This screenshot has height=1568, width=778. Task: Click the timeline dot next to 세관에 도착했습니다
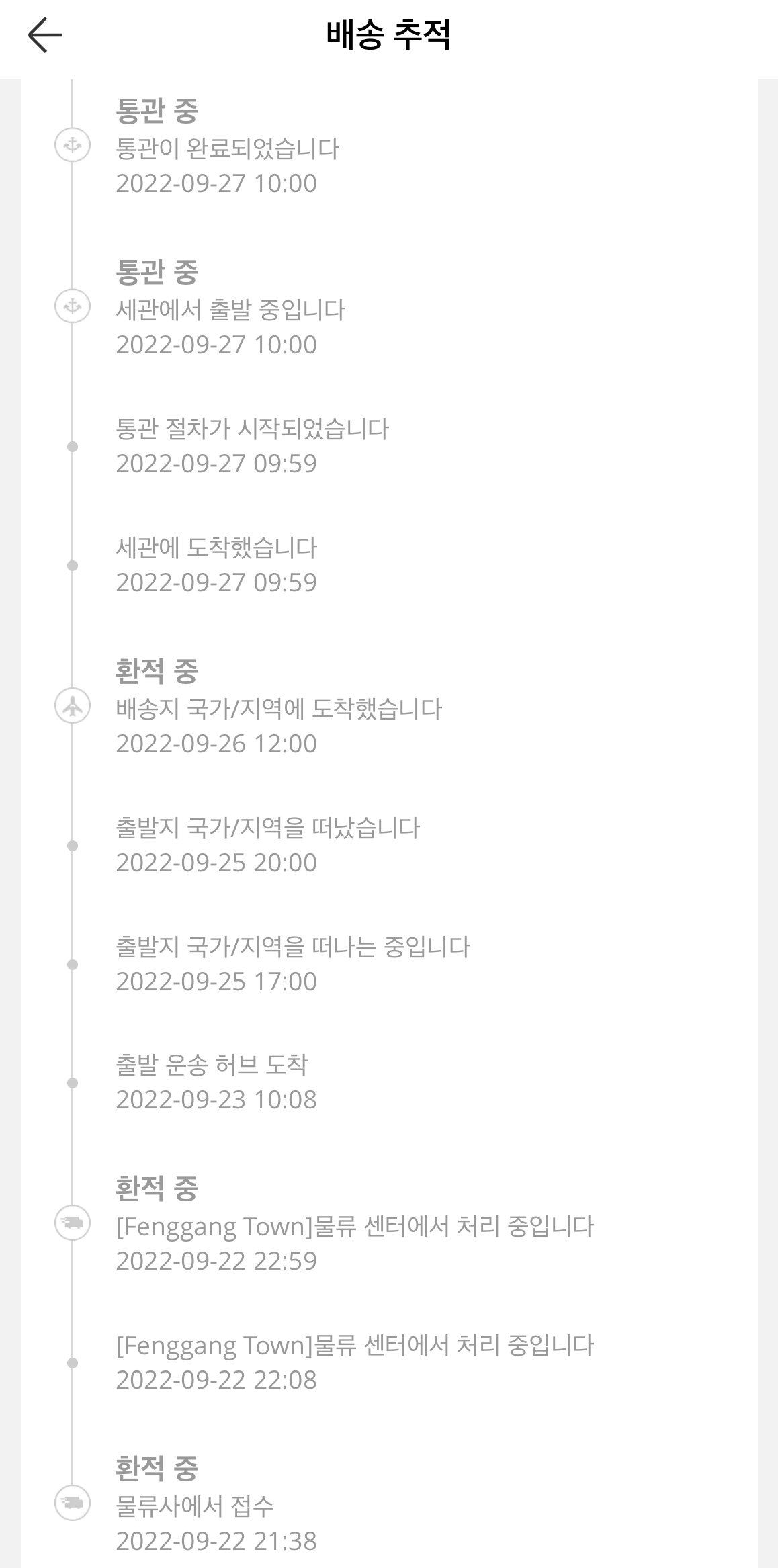click(x=74, y=565)
